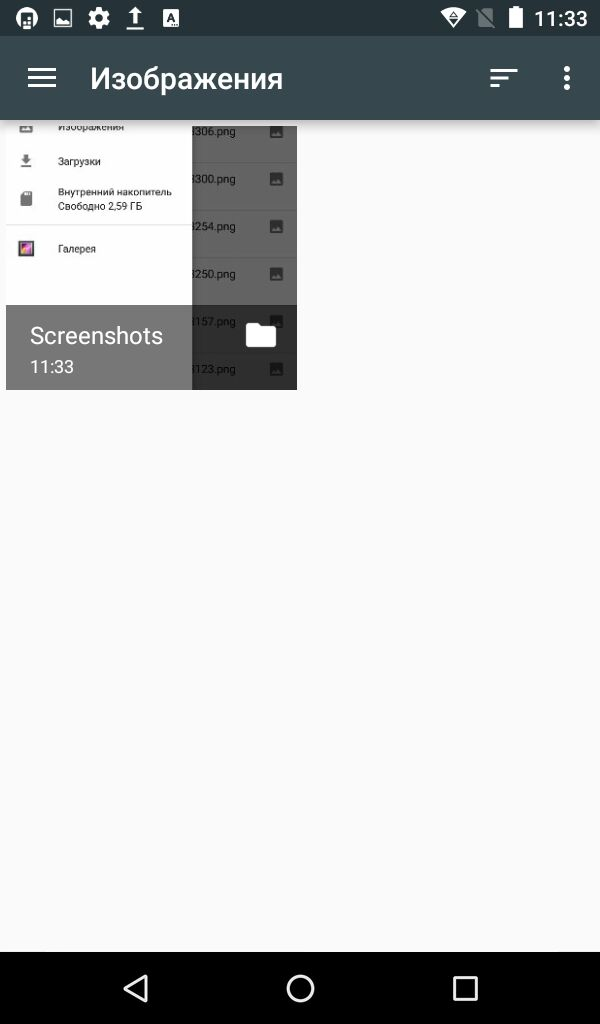The width and height of the screenshot is (600, 1024).
Task: Open the overflow menu
Action: point(566,78)
